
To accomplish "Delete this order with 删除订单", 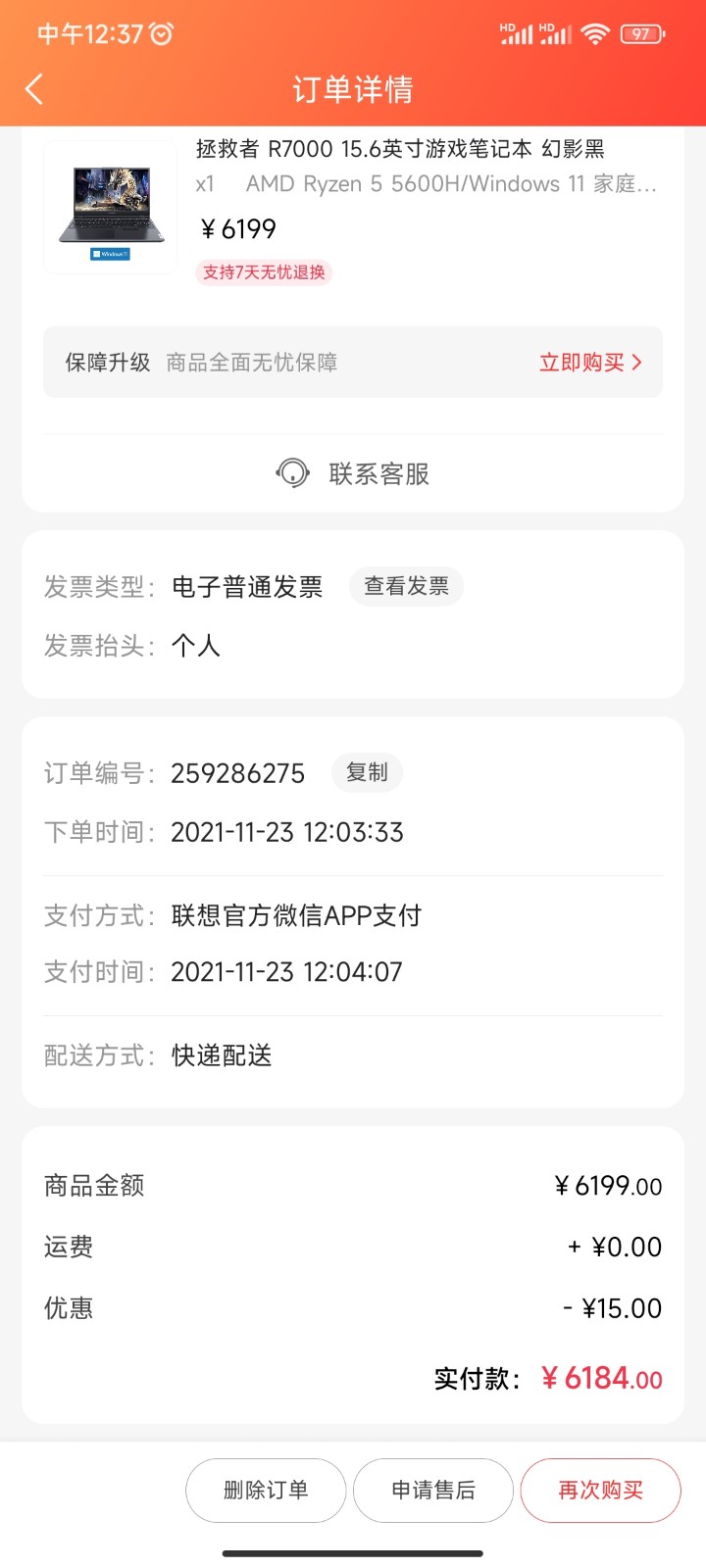I will [x=266, y=1490].
